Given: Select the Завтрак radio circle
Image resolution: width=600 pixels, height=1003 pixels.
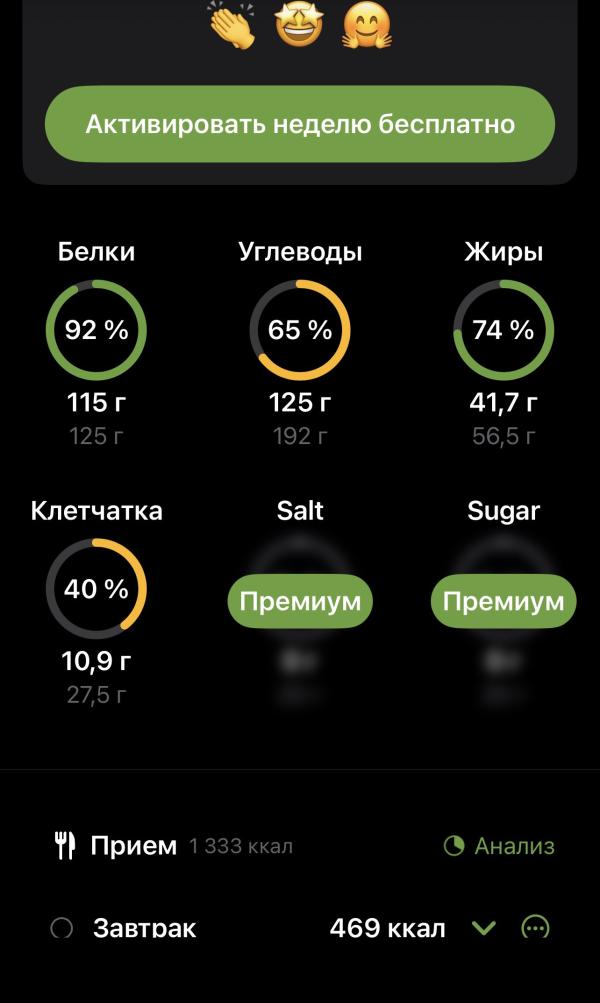Looking at the screenshot, I should [x=62, y=928].
